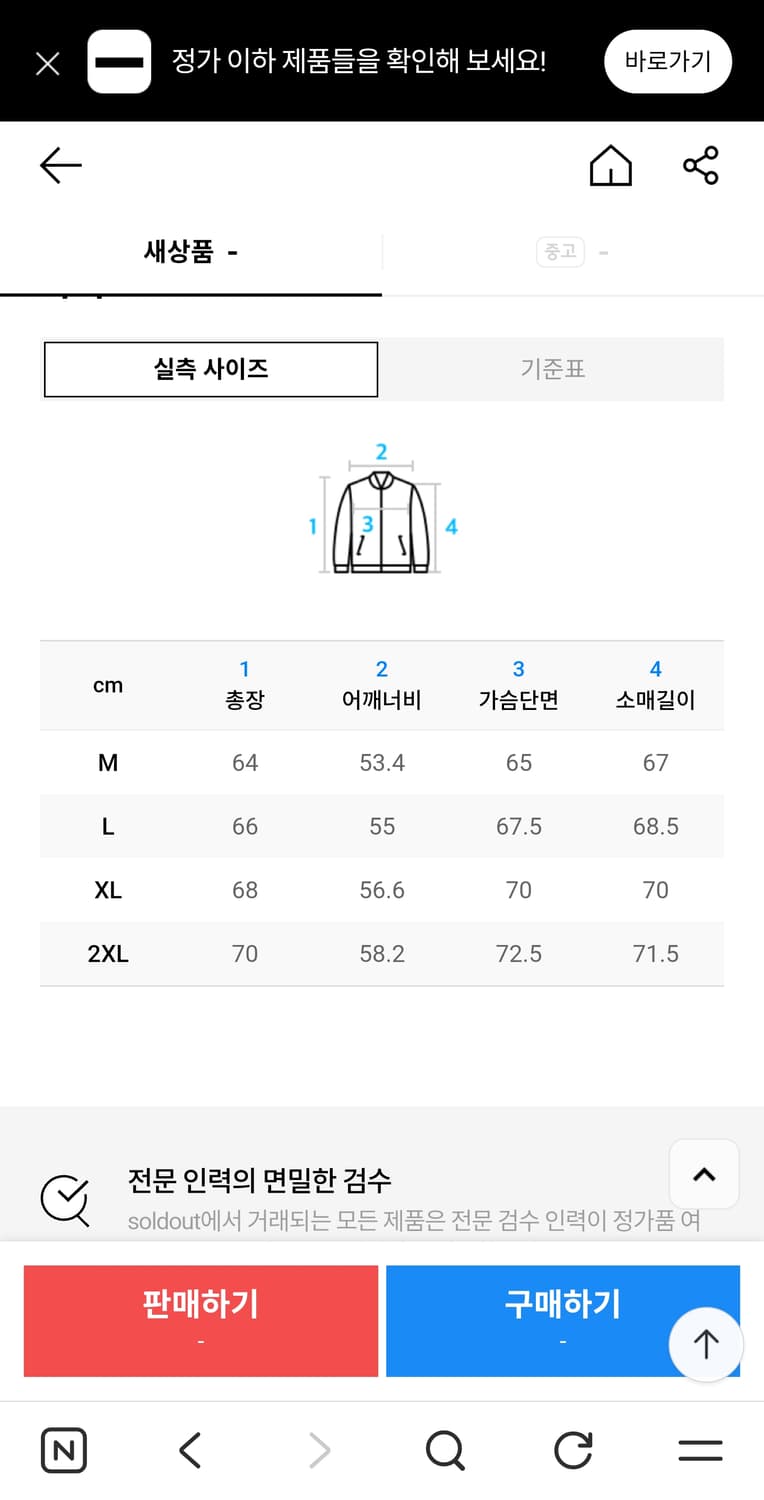Collapse the 검수 section with the chevron
764x1500 pixels.
pos(704,1174)
